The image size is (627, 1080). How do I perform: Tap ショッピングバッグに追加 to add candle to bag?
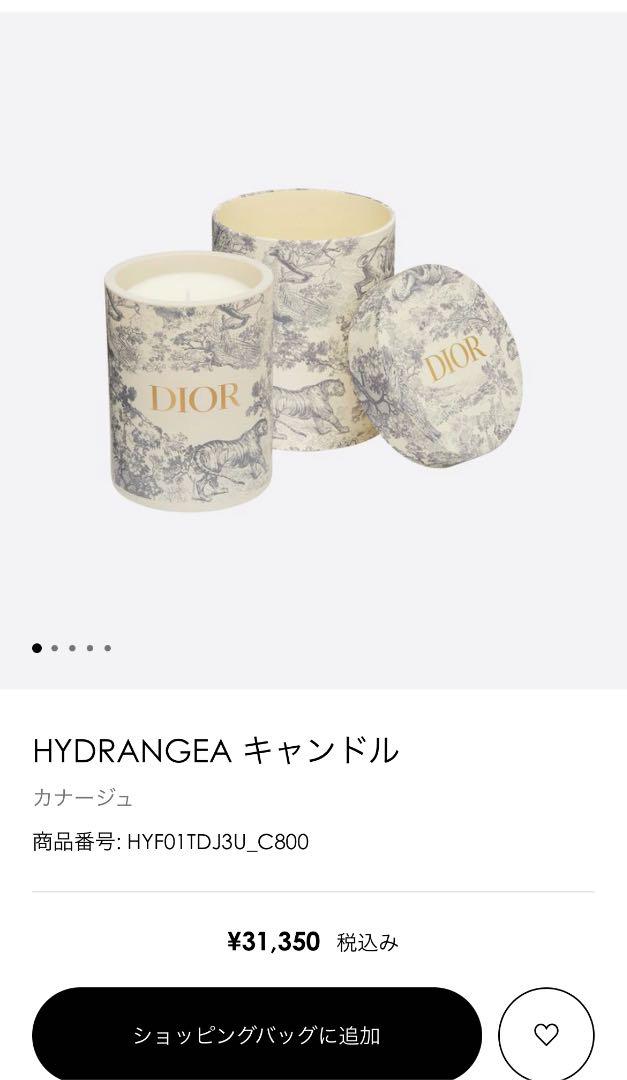[x=256, y=1034]
